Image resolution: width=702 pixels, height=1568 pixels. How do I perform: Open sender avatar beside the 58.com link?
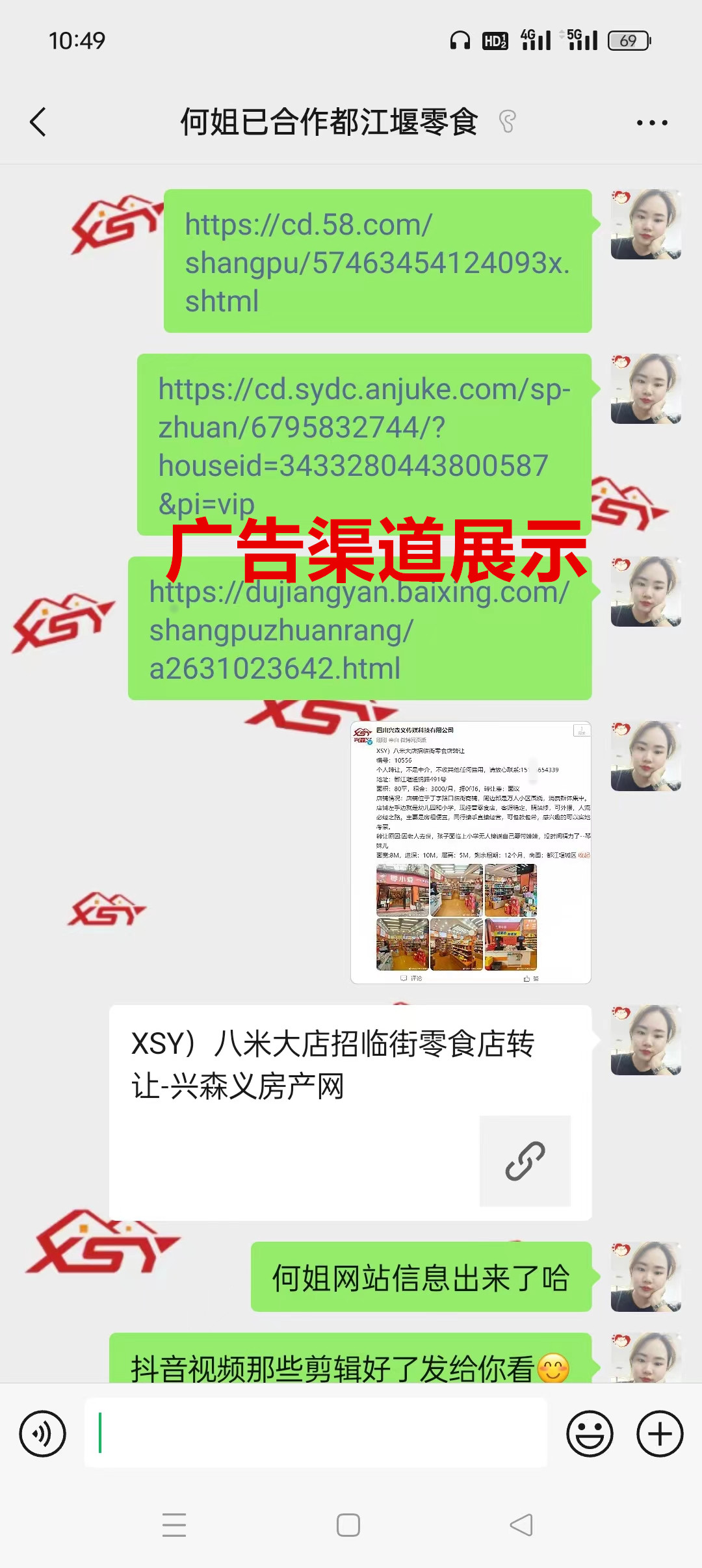[645, 224]
